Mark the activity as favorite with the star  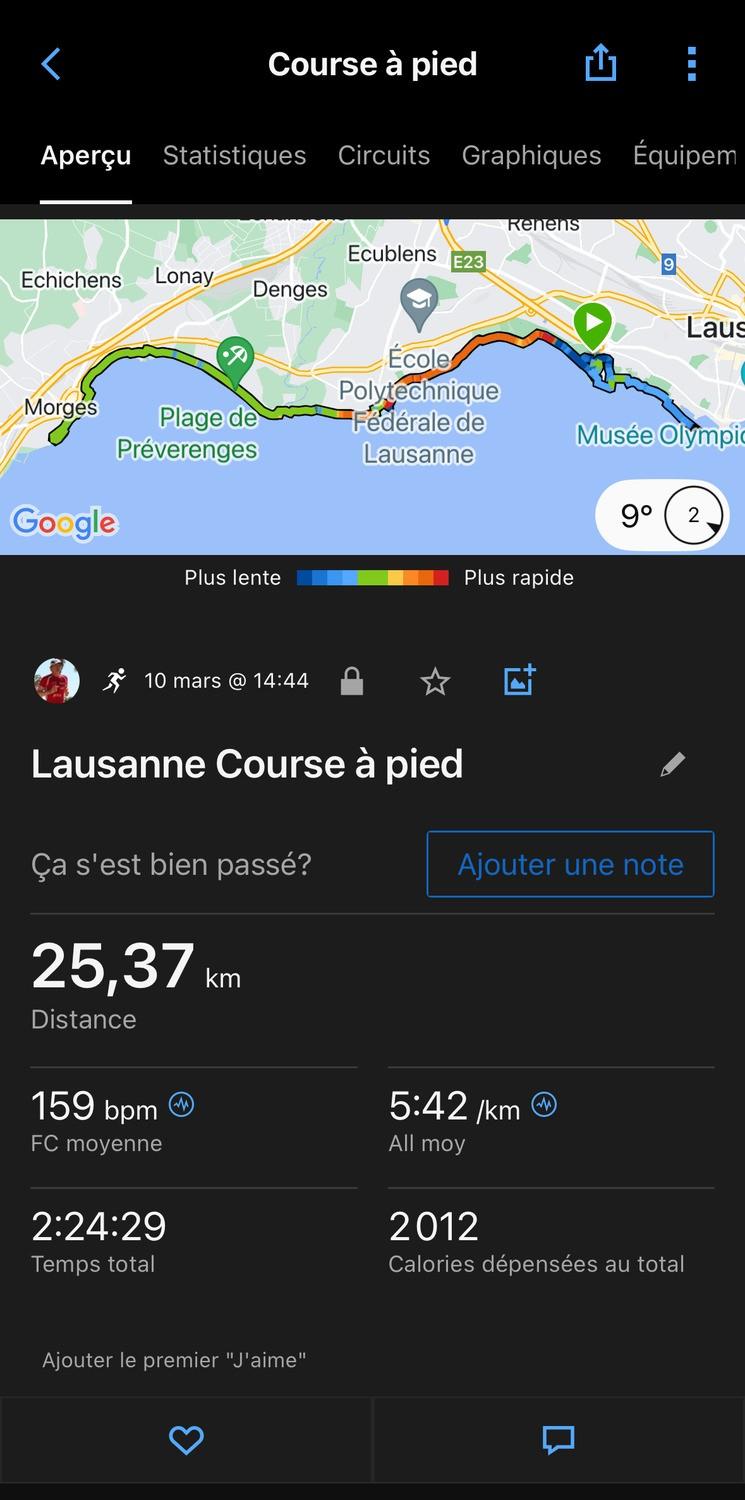[435, 680]
